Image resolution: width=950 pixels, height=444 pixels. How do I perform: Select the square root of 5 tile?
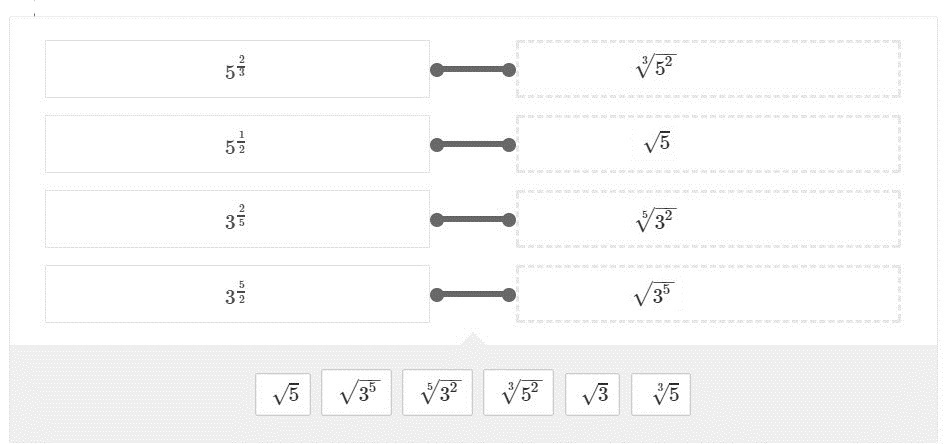coord(283,394)
